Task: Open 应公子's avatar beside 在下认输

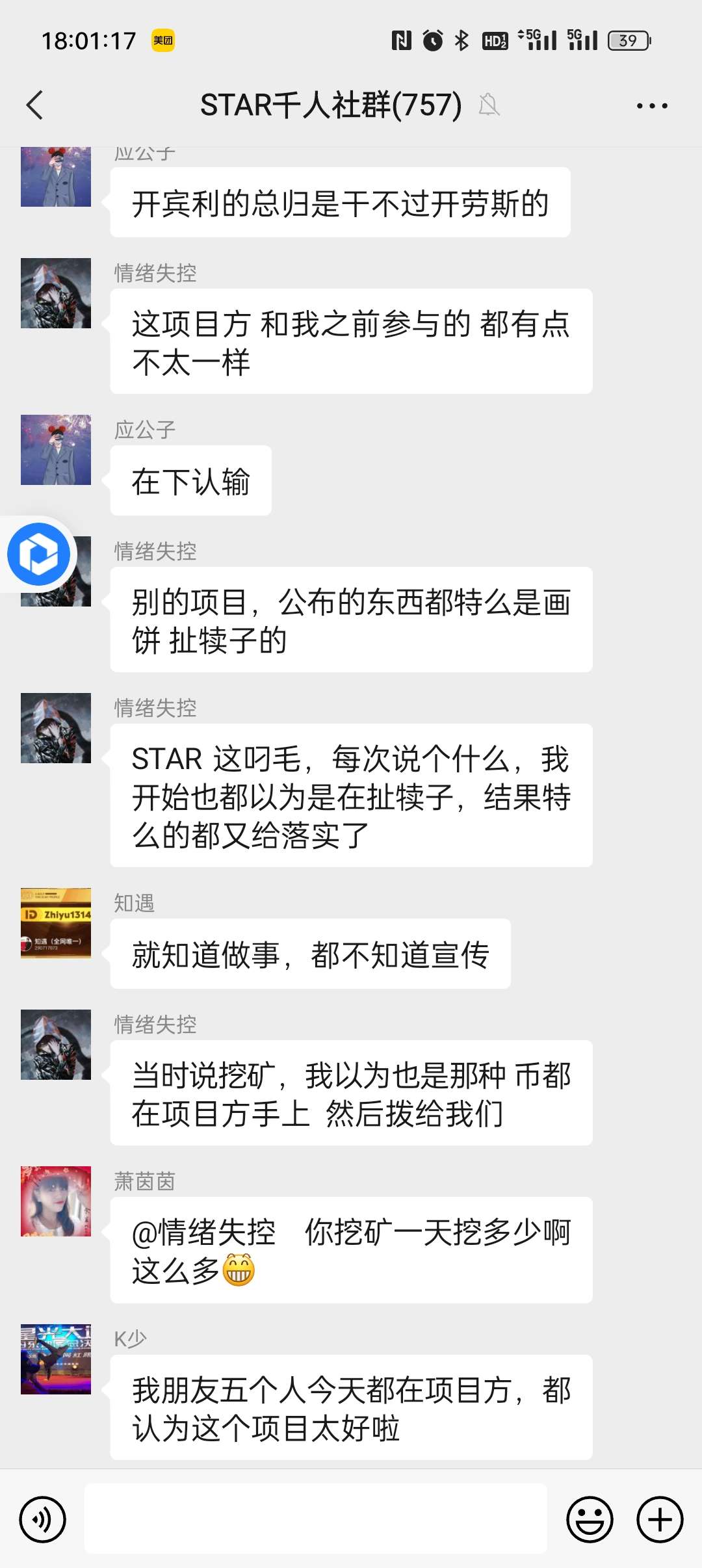Action: click(56, 450)
